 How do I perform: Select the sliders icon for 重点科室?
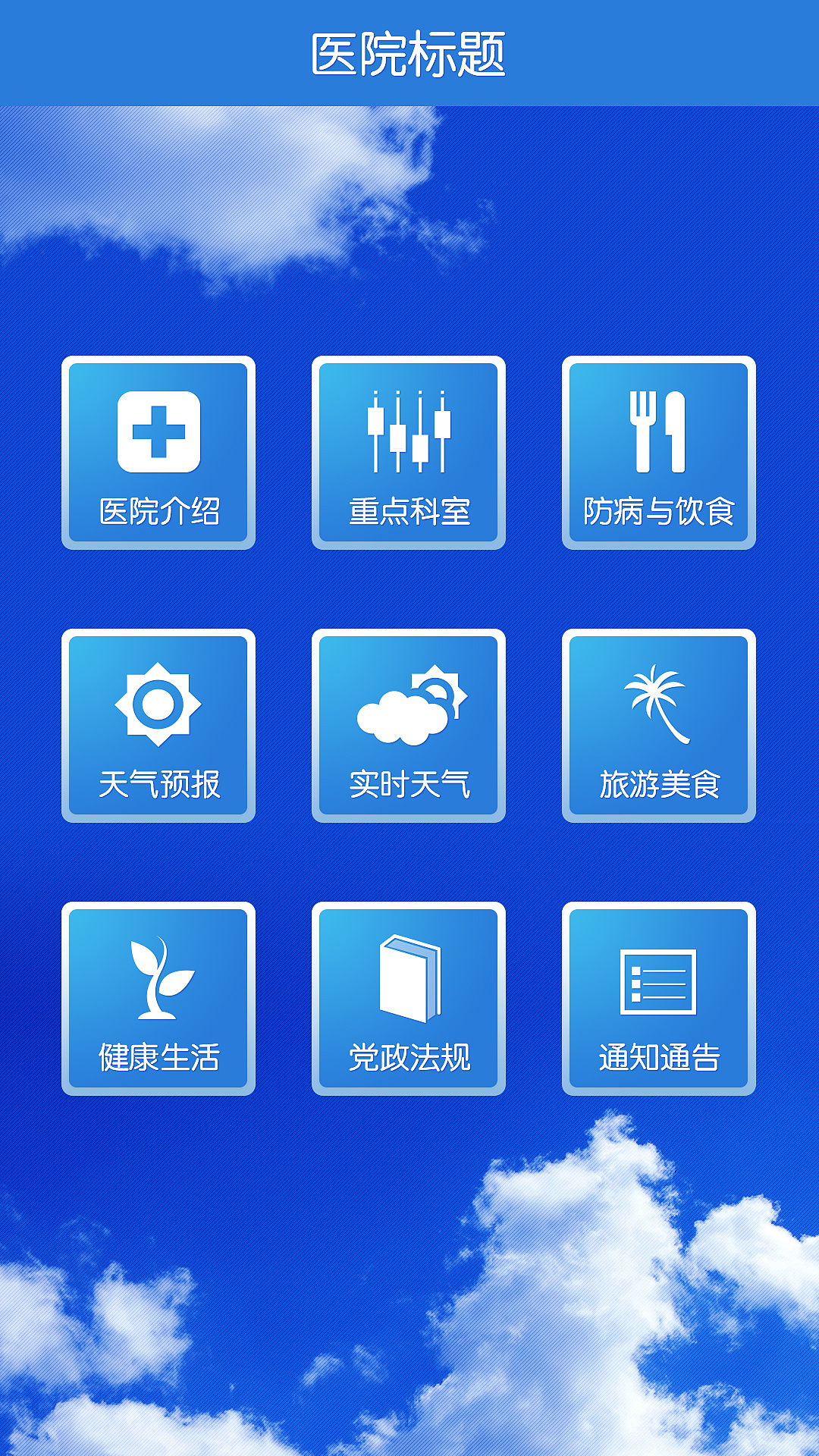[408, 432]
